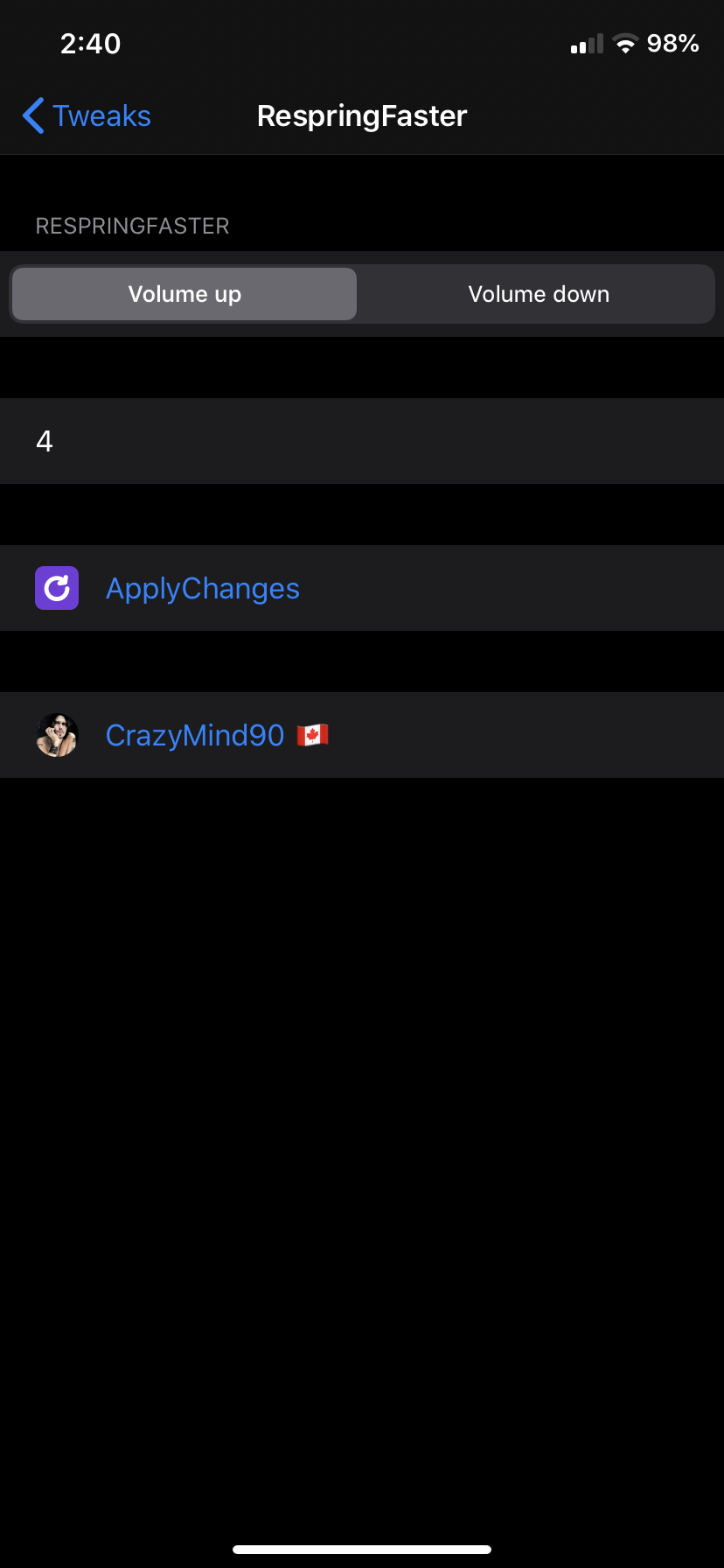724x1568 pixels.
Task: Tap the RespringFaster title text
Action: click(362, 115)
